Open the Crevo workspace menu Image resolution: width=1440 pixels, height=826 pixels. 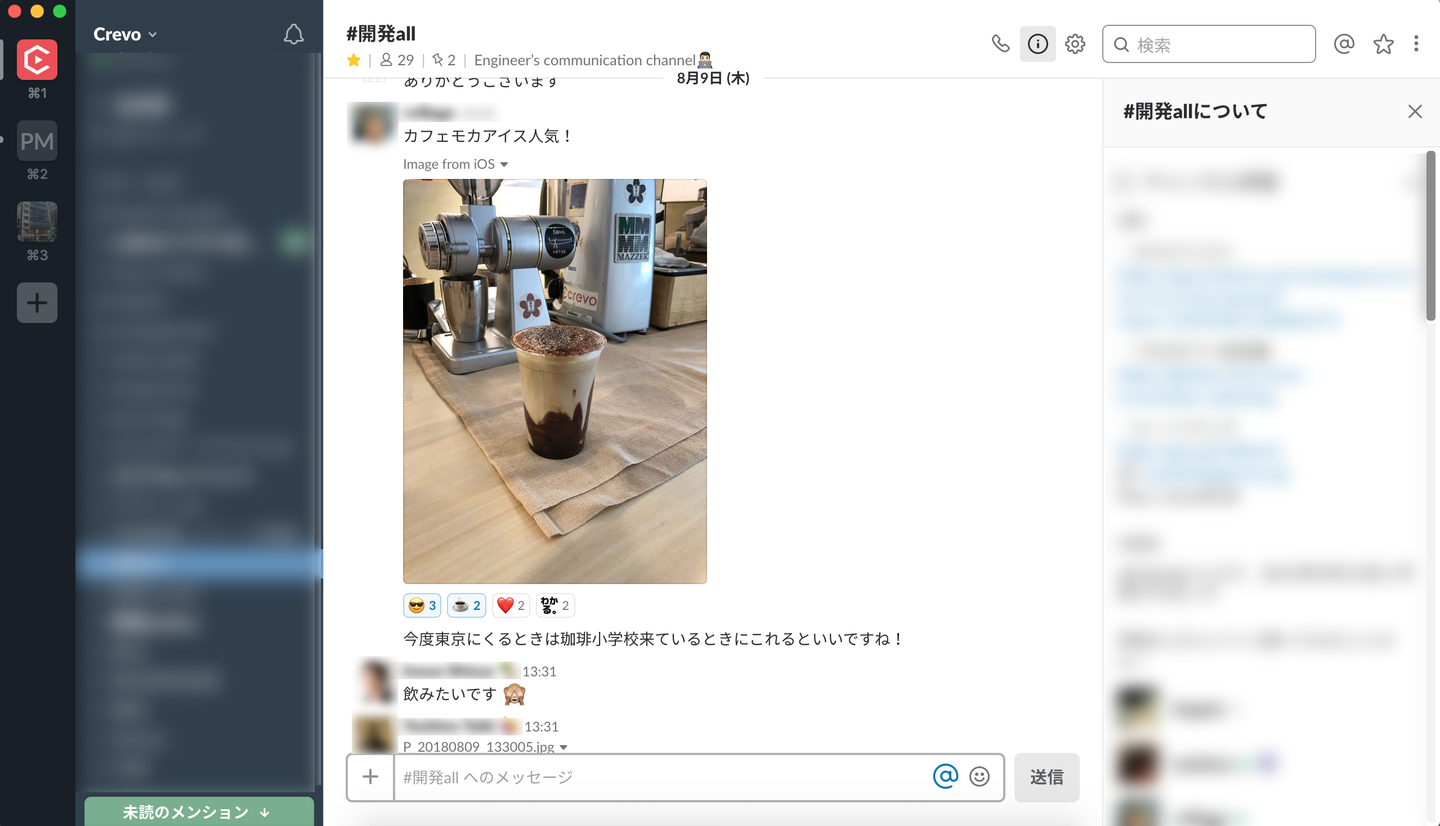pyautogui.click(x=125, y=34)
